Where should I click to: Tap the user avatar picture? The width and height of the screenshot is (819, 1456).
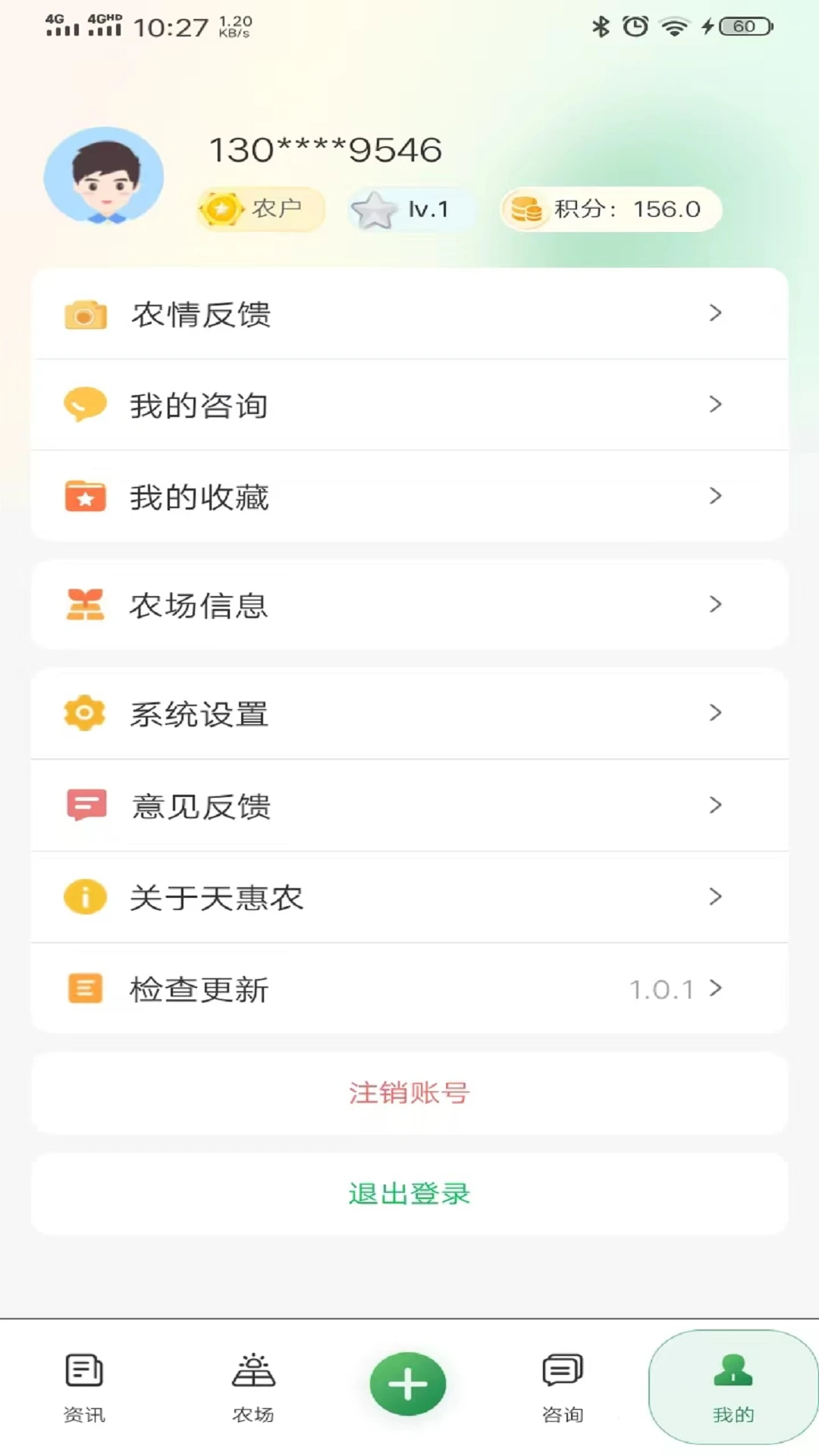[x=104, y=175]
